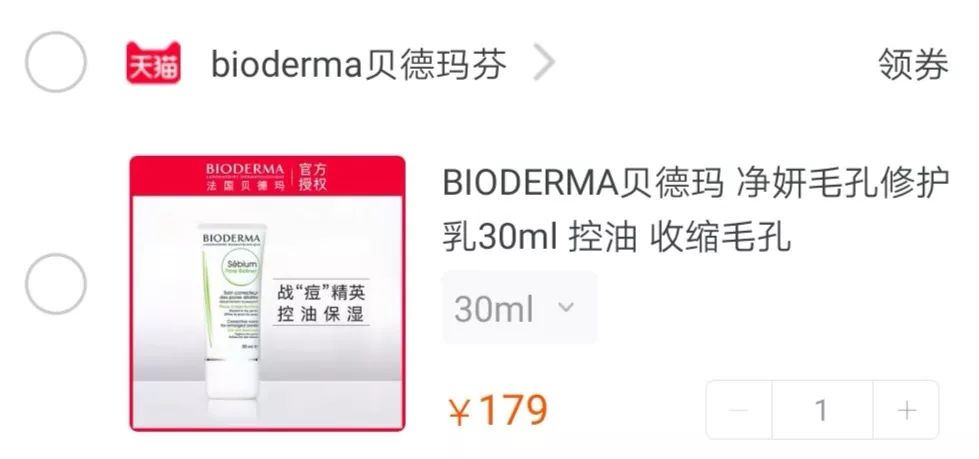This screenshot has width=979, height=459.
Task: Select all items from bioderma贝德玛芬 store
Action: point(55,62)
